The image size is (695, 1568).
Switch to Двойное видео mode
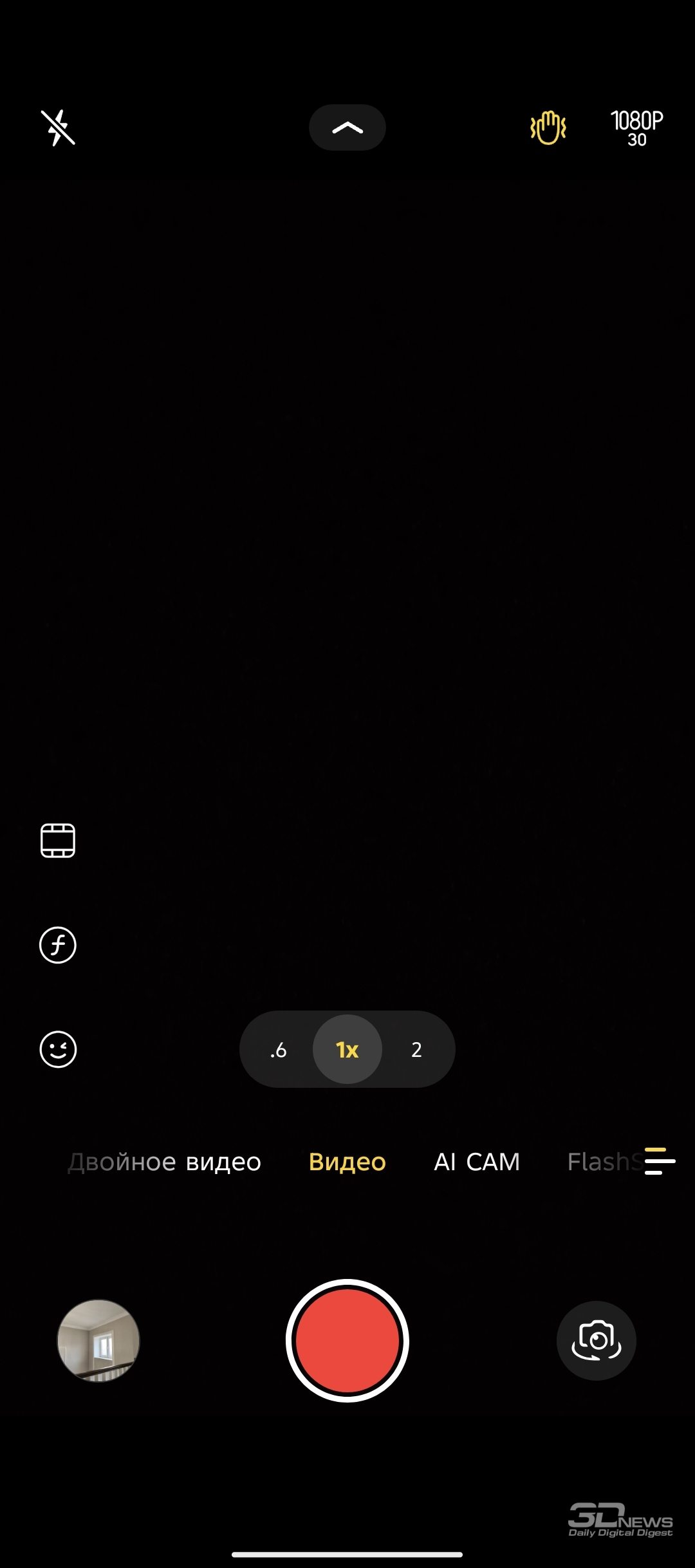pos(165,1162)
